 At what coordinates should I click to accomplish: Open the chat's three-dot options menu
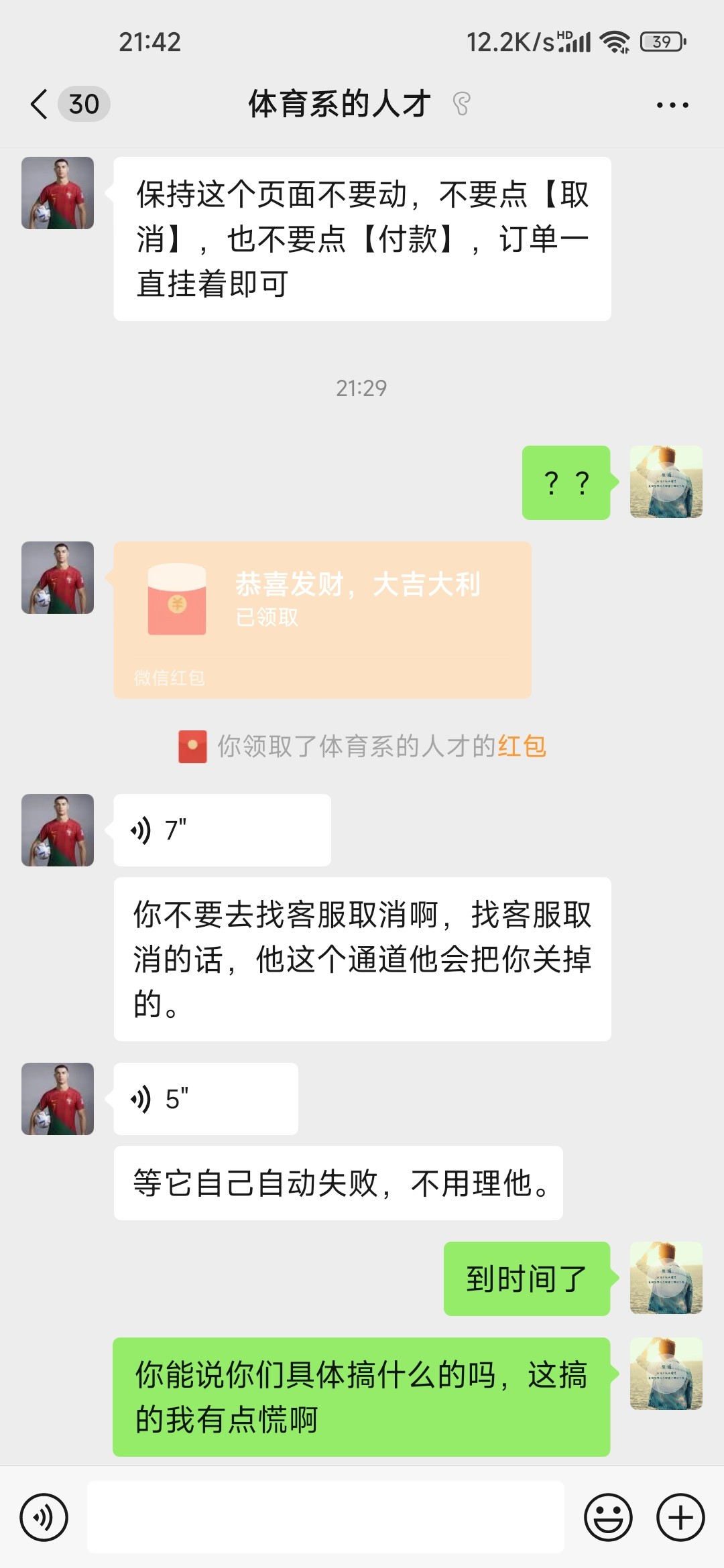(x=672, y=105)
